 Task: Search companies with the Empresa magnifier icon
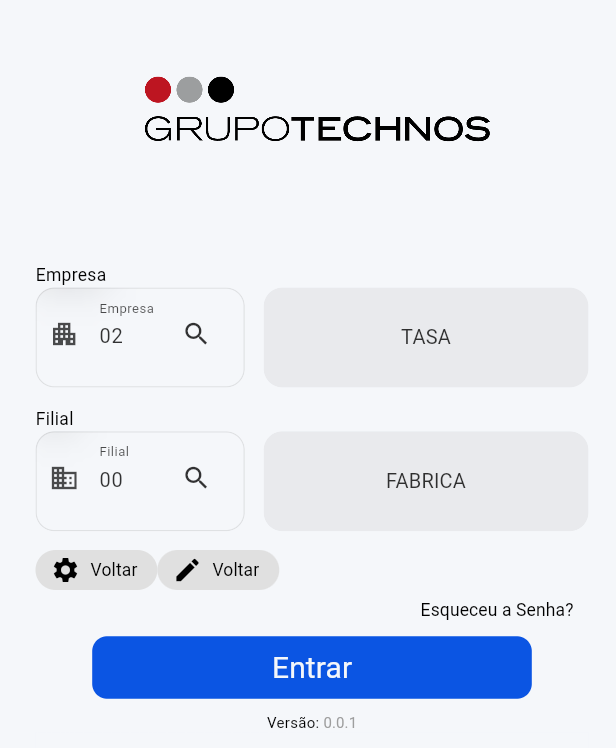tap(197, 334)
